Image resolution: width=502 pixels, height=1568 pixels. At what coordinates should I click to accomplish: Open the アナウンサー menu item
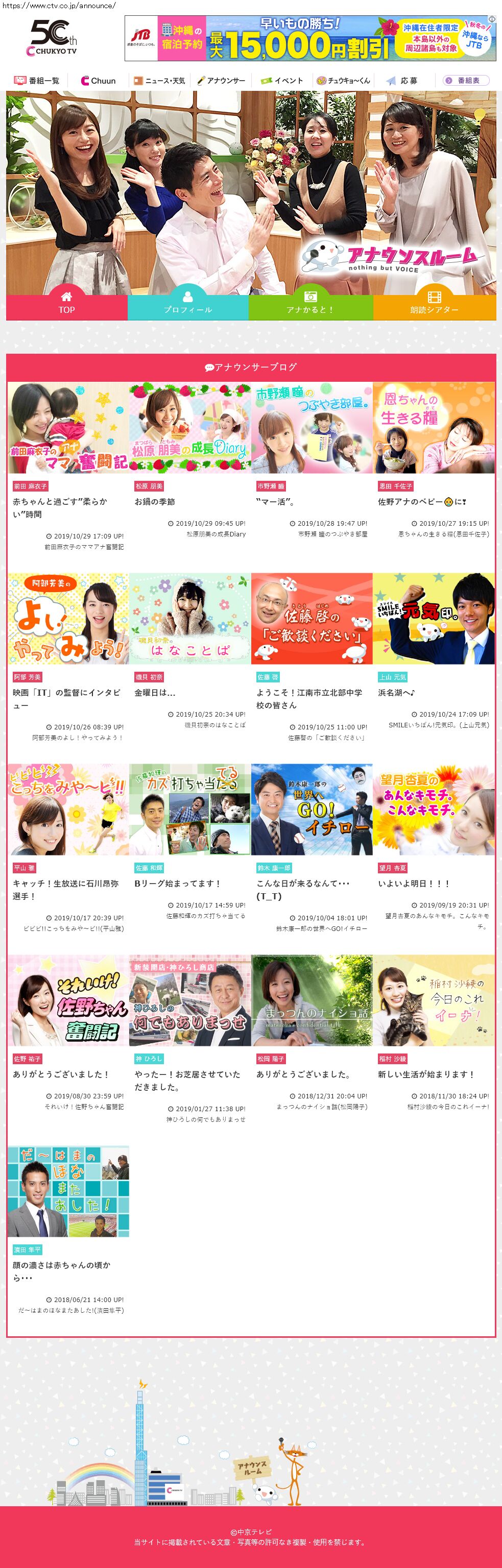[x=221, y=80]
